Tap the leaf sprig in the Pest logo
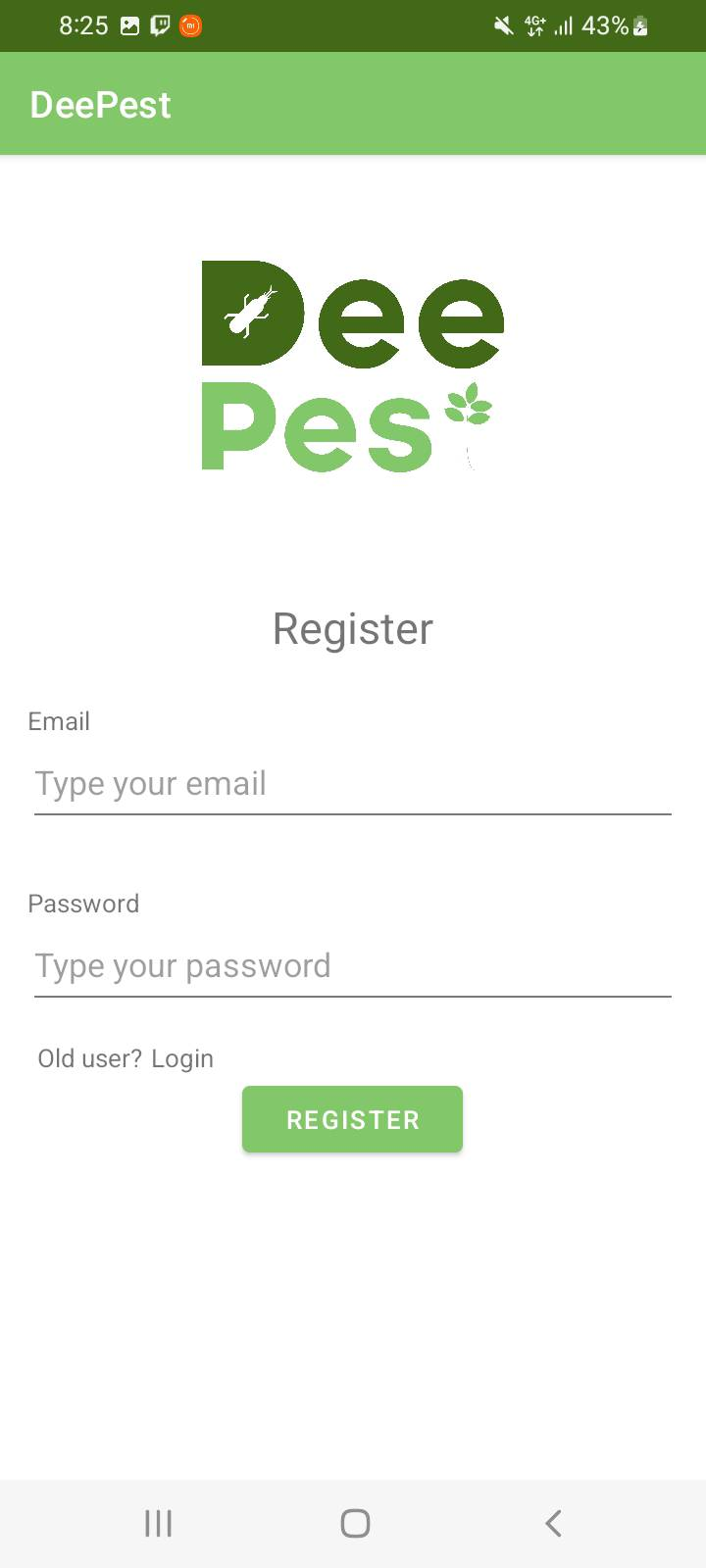Image resolution: width=706 pixels, height=1568 pixels. (x=469, y=408)
